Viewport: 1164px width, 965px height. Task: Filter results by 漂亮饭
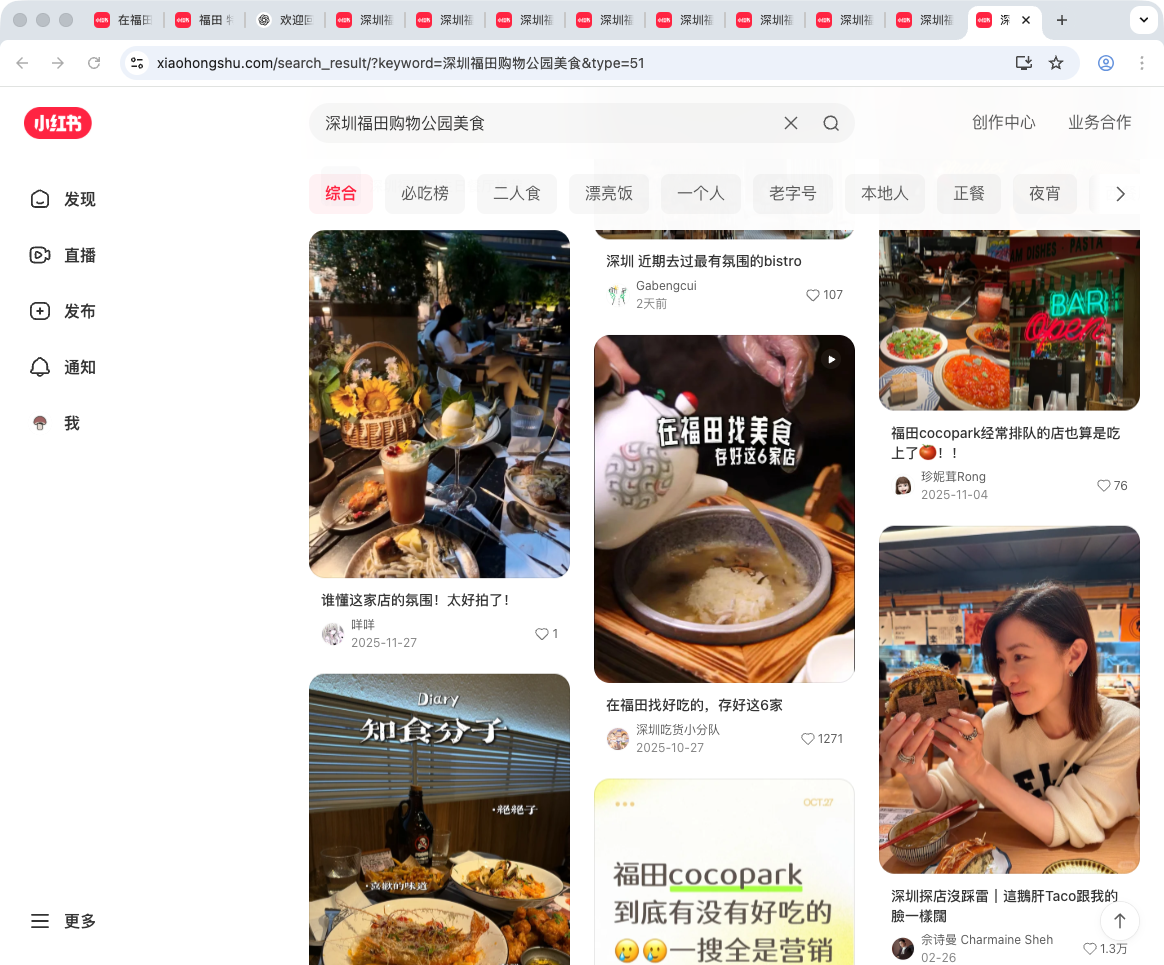[609, 193]
